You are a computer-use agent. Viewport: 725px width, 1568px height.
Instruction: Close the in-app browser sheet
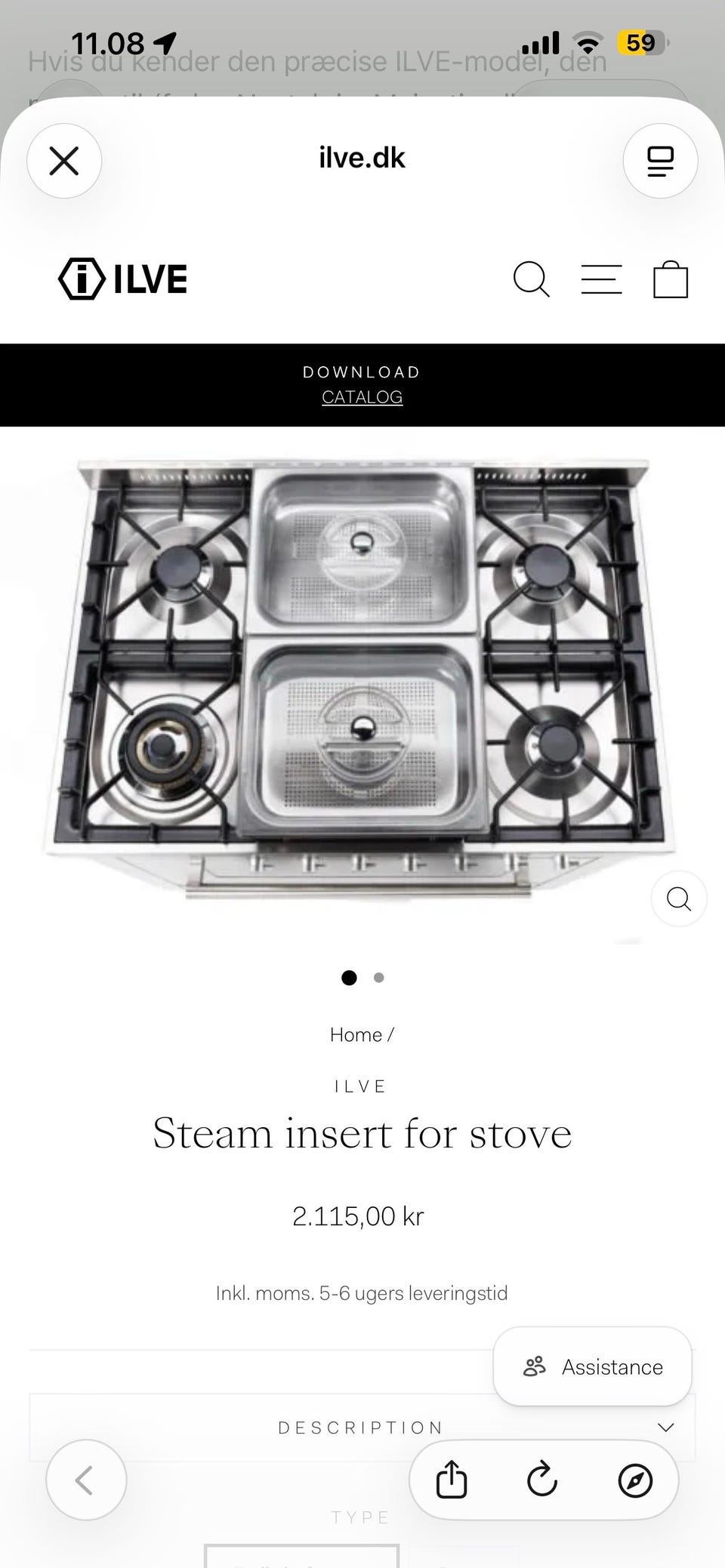coord(64,161)
